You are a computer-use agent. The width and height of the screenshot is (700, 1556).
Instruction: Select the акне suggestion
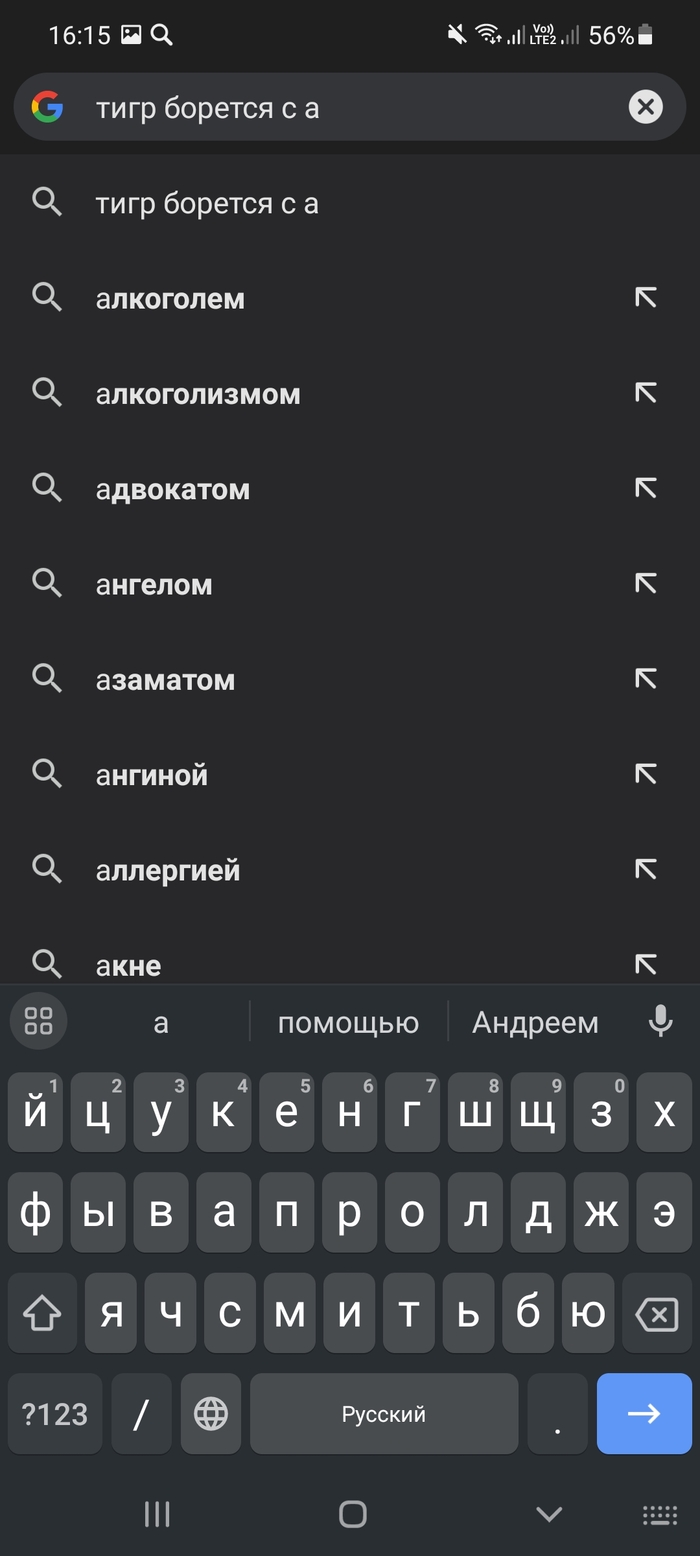tap(129, 964)
